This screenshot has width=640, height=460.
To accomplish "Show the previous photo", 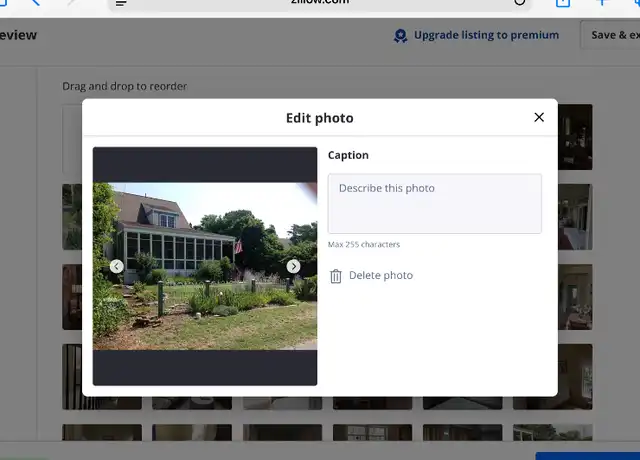I will click(x=117, y=266).
